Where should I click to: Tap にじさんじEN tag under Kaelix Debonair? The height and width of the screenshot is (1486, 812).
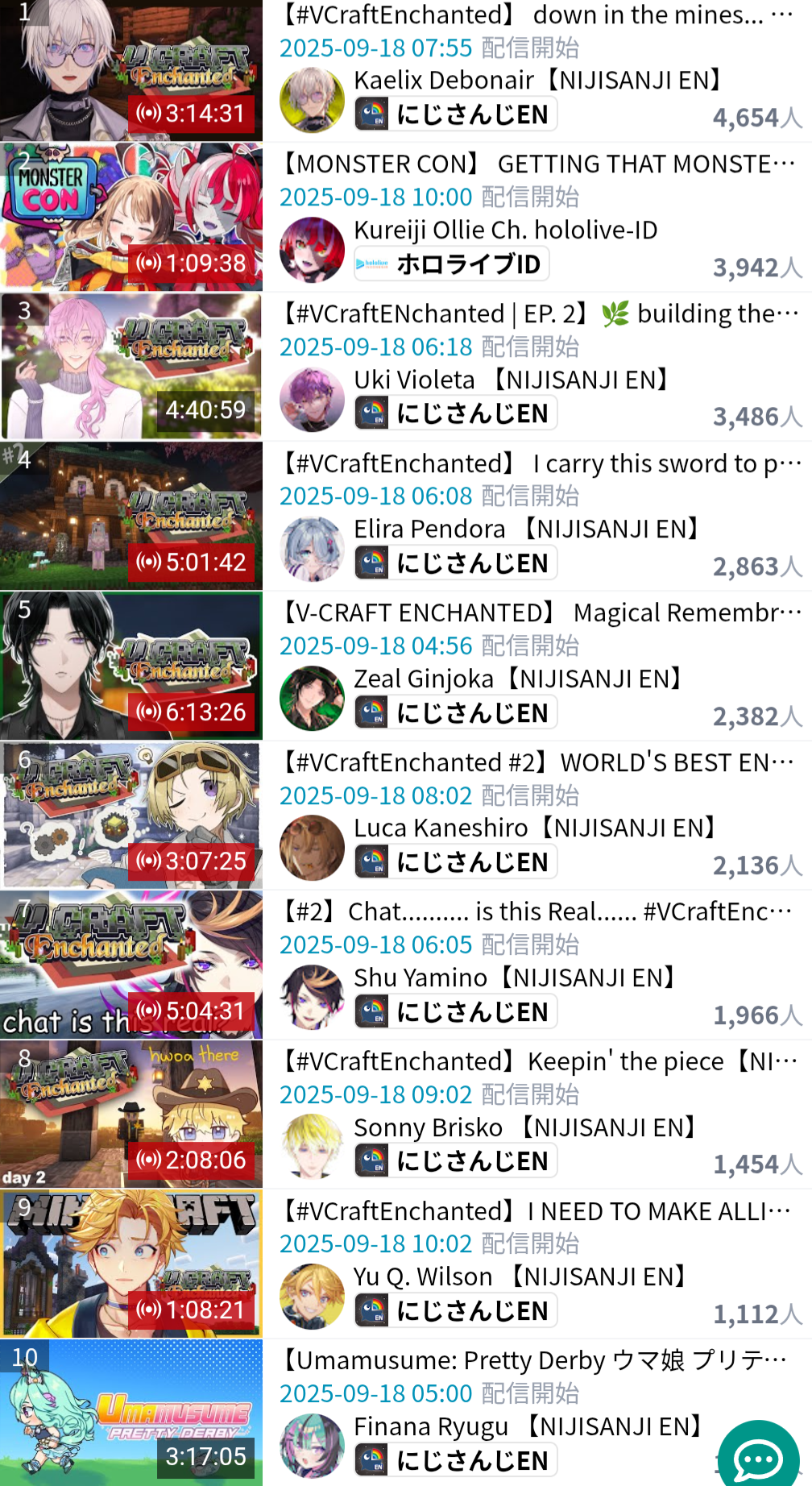(x=456, y=114)
